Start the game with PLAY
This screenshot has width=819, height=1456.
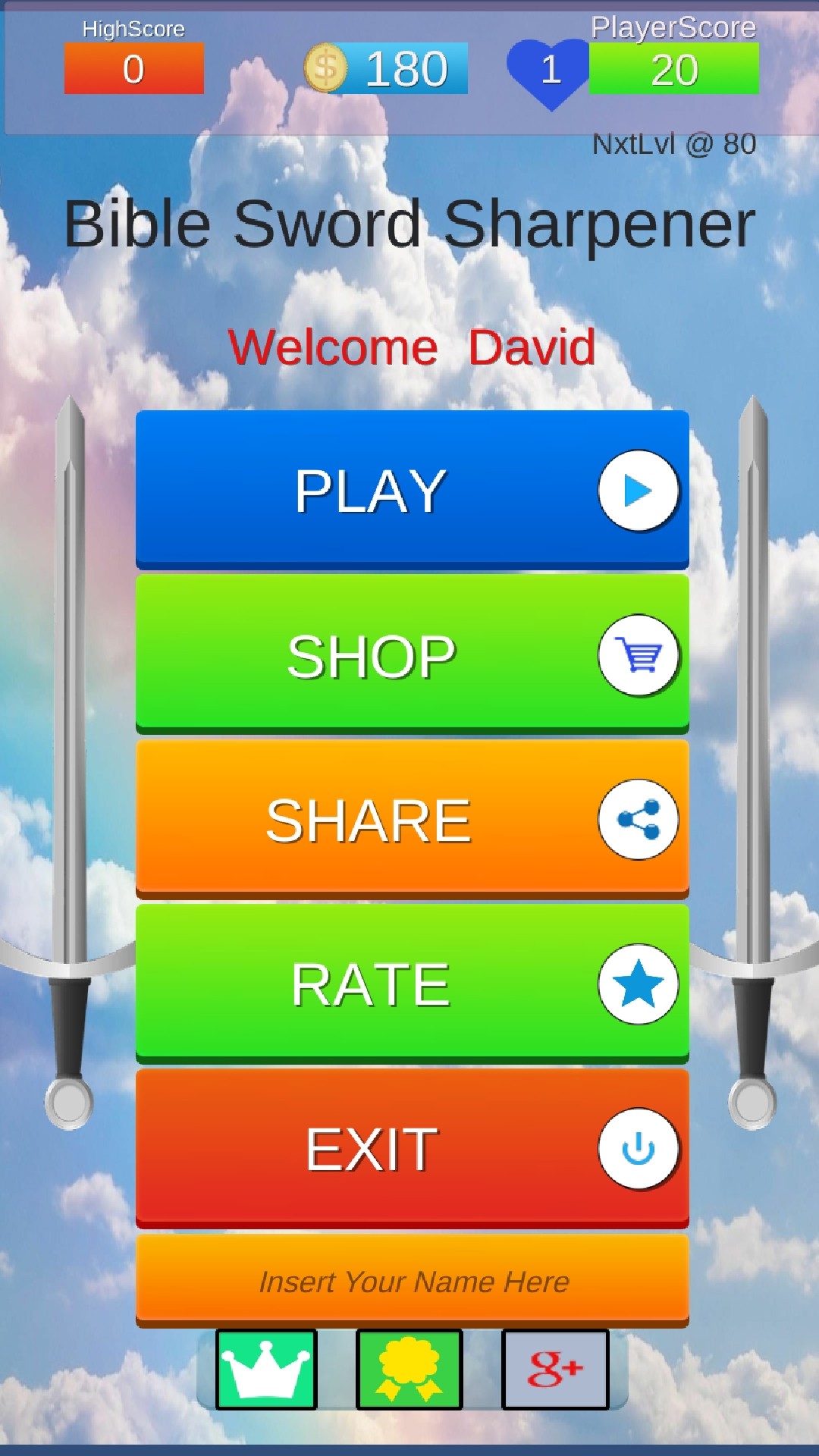[412, 489]
